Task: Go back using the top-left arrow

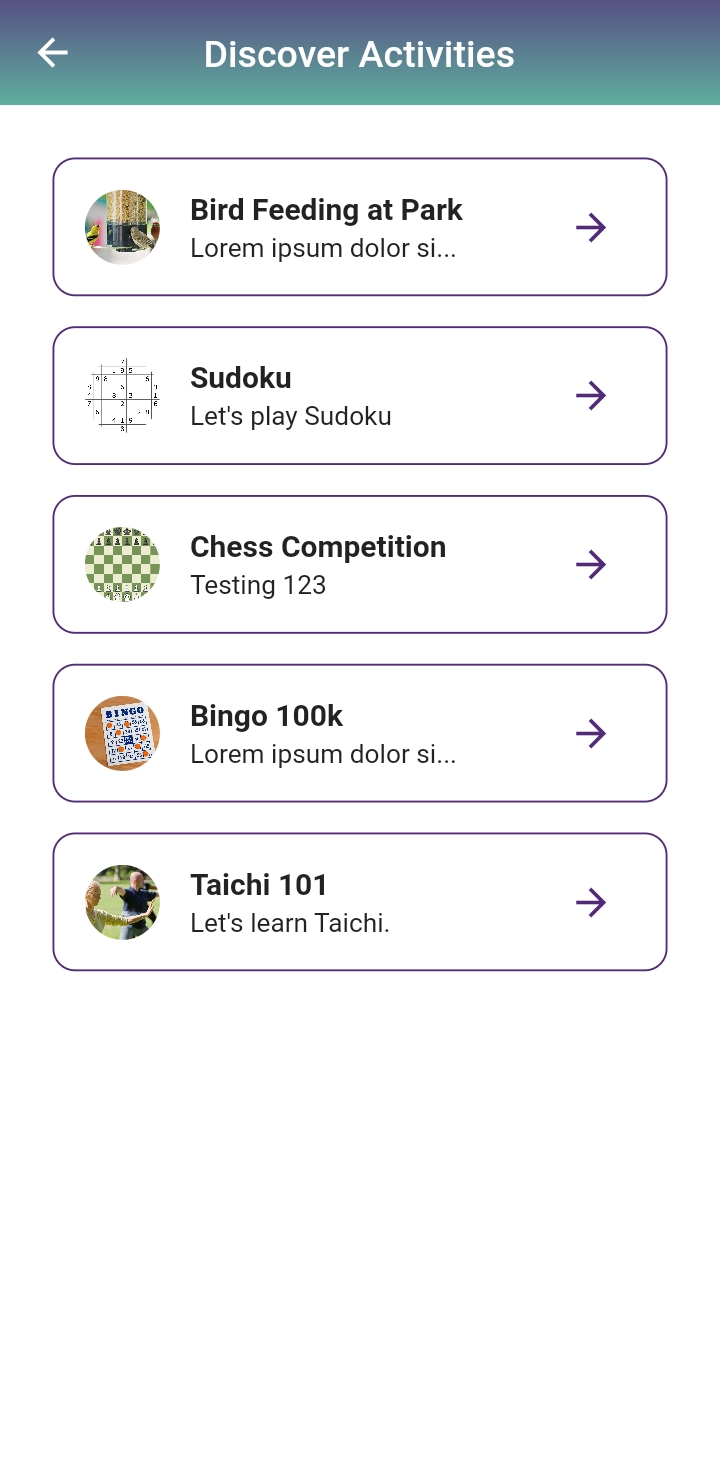Action: pyautogui.click(x=52, y=53)
